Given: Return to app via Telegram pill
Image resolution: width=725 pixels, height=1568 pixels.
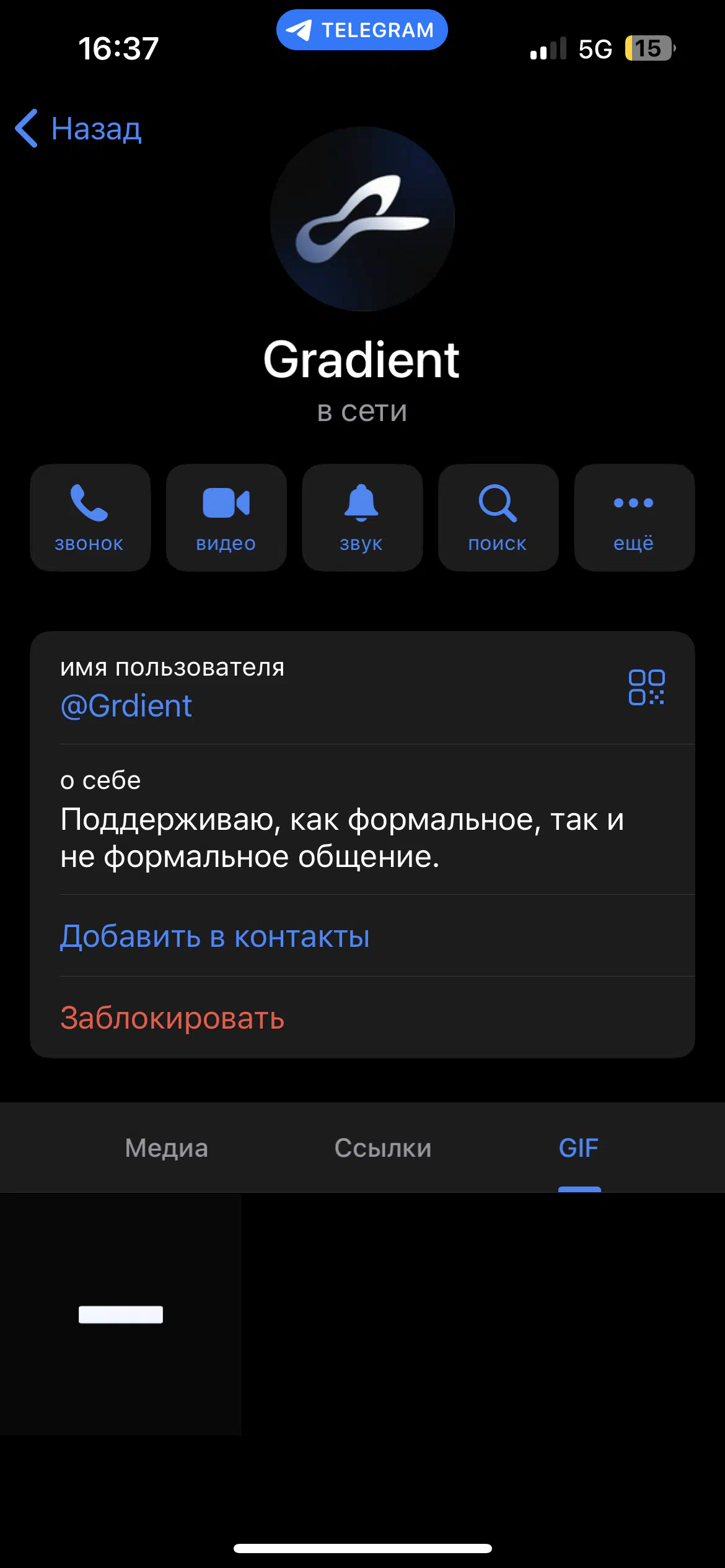Looking at the screenshot, I should click(362, 30).
